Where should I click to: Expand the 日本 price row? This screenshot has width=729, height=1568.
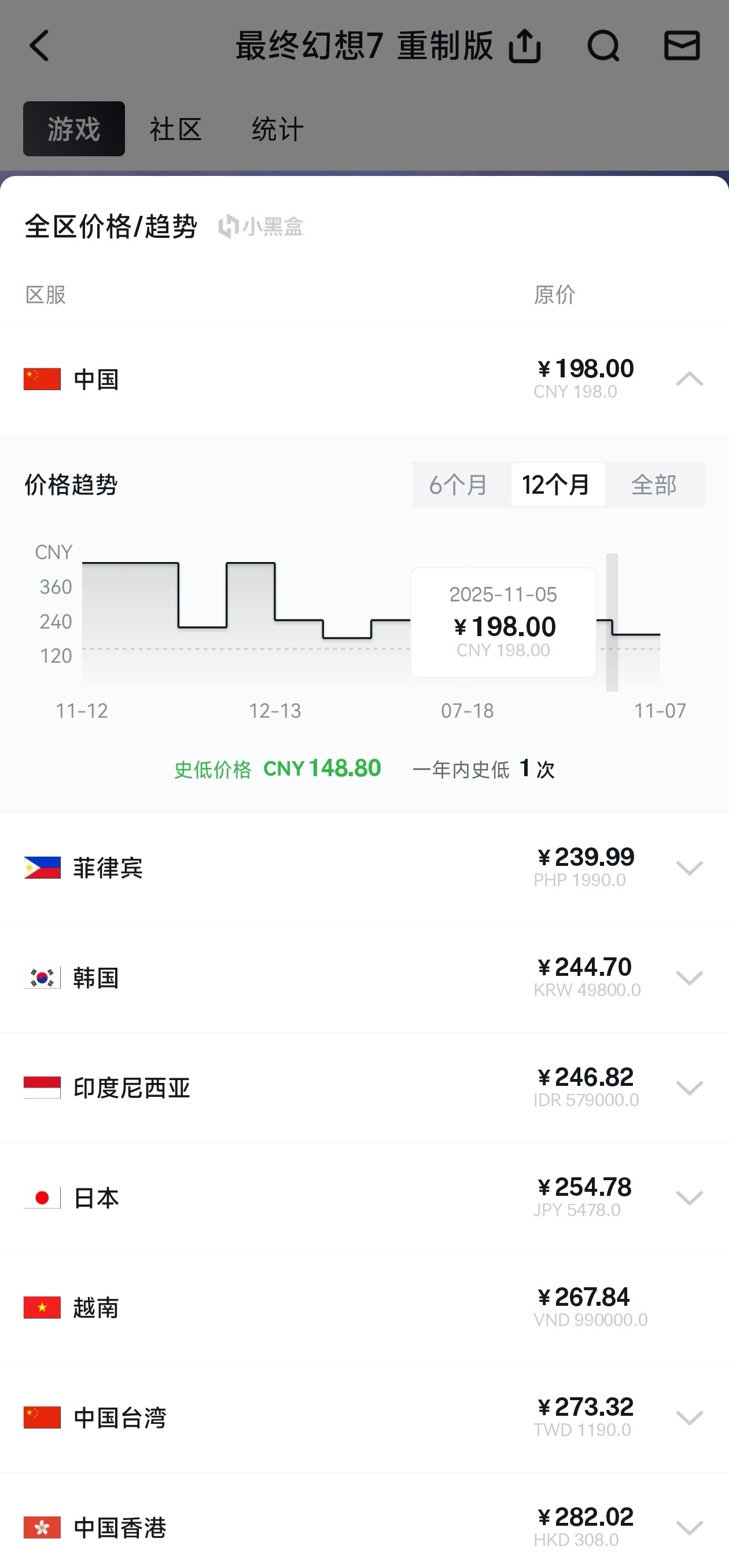click(690, 1198)
